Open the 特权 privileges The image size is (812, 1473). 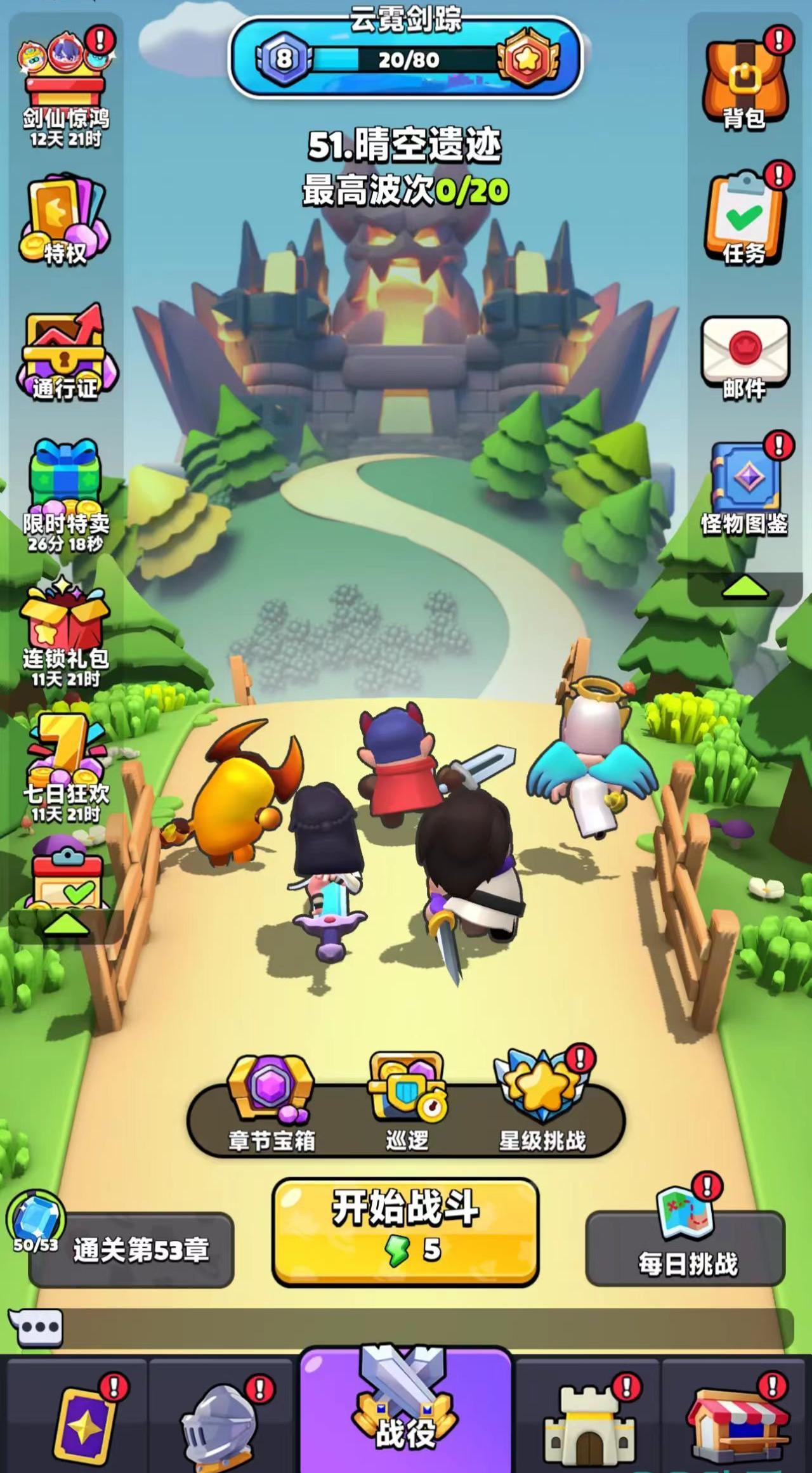[65, 222]
